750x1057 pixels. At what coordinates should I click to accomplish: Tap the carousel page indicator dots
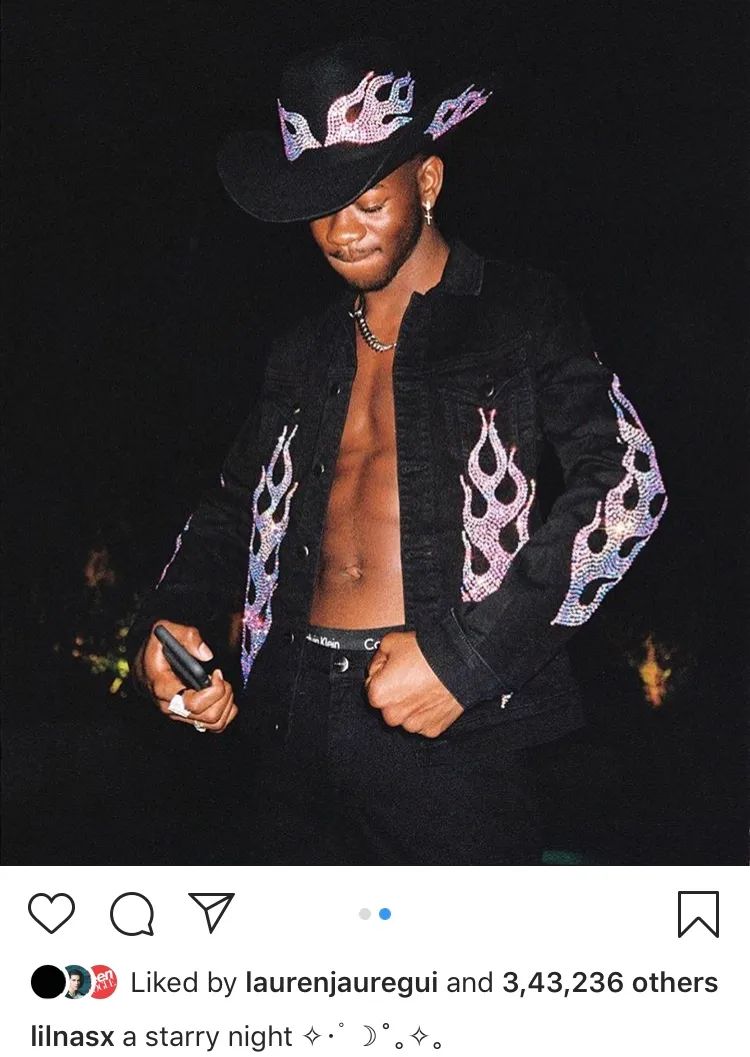pos(375,914)
